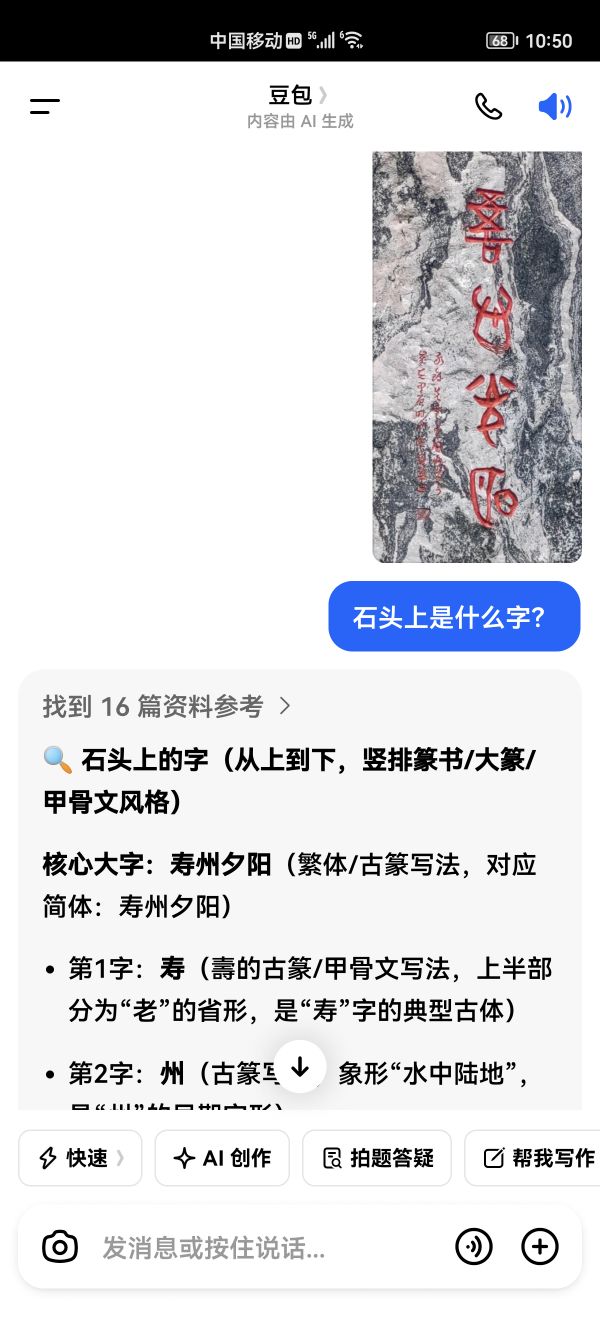Open the sent stone inscription photo
The height and width of the screenshot is (1326, 600).
477,356
